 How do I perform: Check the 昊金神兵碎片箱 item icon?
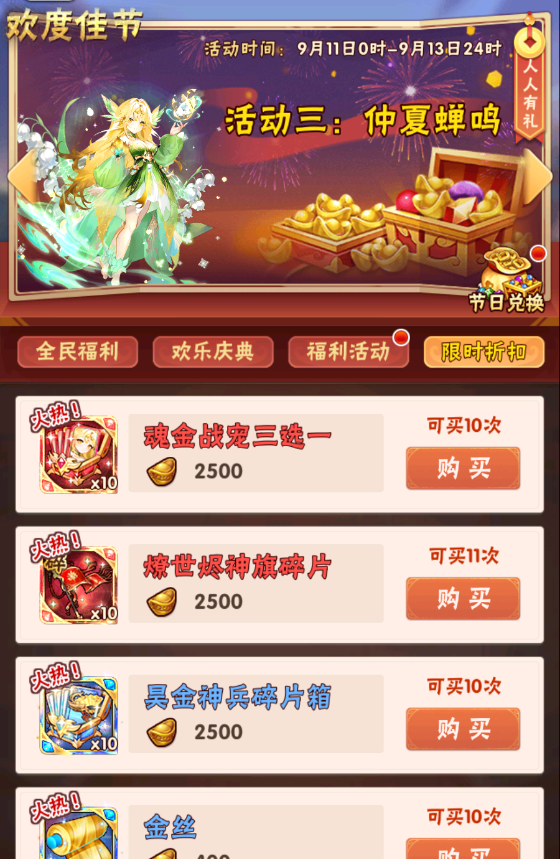pos(78,715)
